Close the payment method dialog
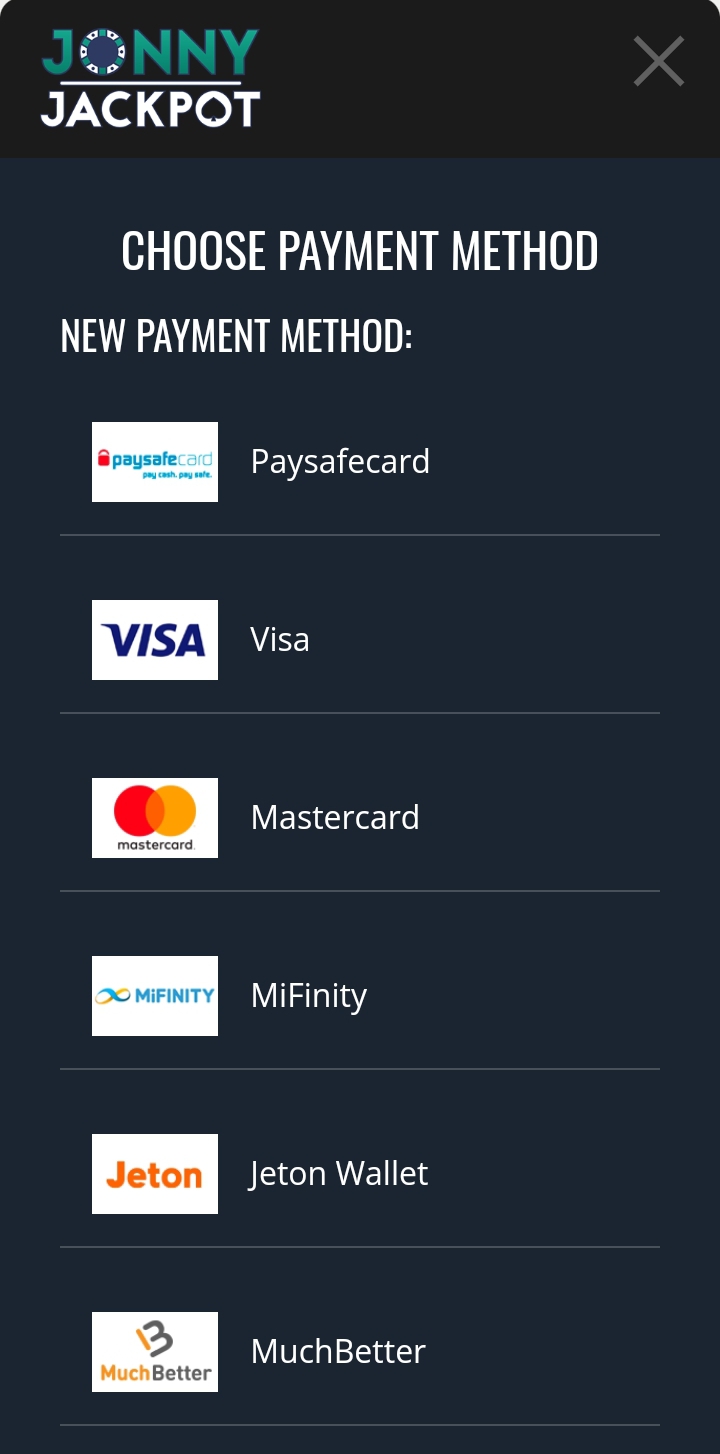Screen dimensions: 720x1454 tap(658, 61)
